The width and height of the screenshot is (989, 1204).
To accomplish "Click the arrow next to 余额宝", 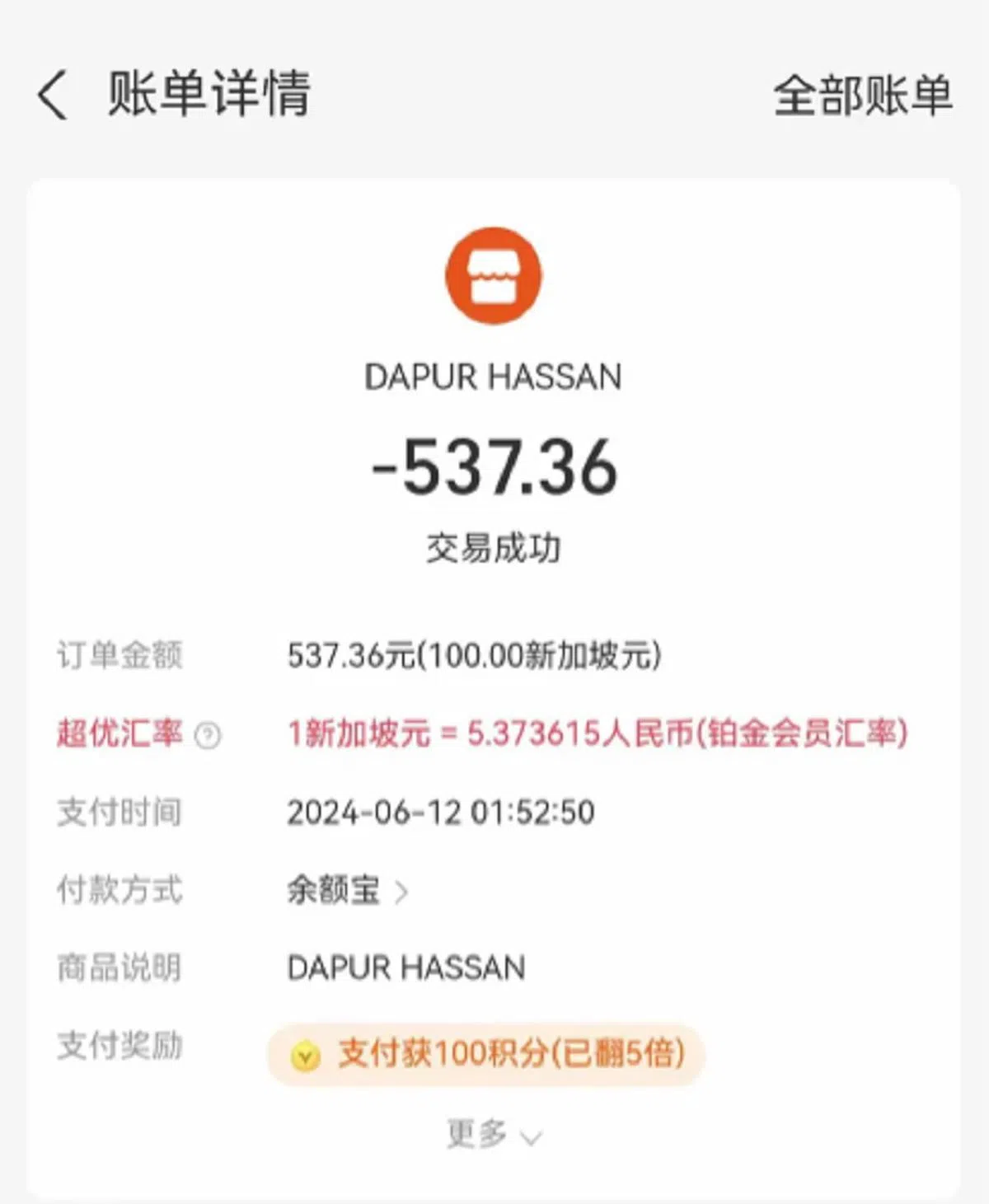I will coord(402,889).
